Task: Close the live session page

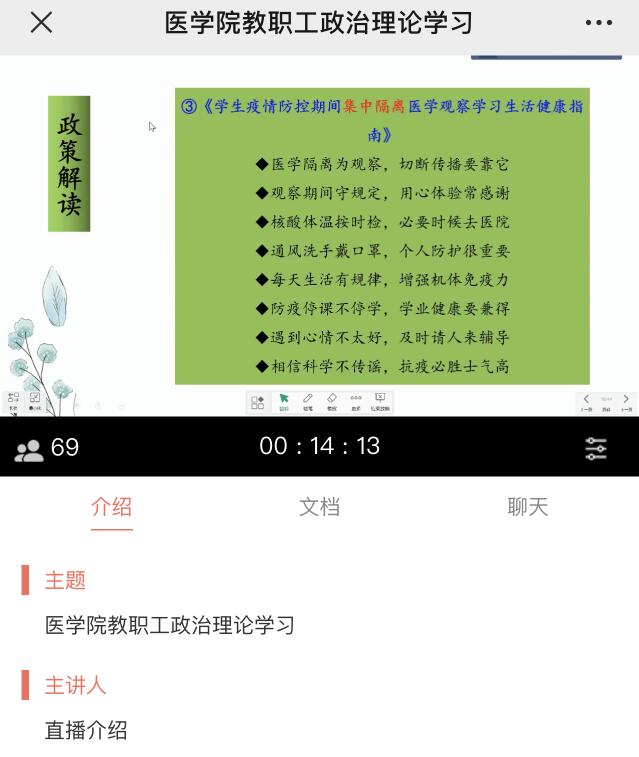Action: [41, 23]
